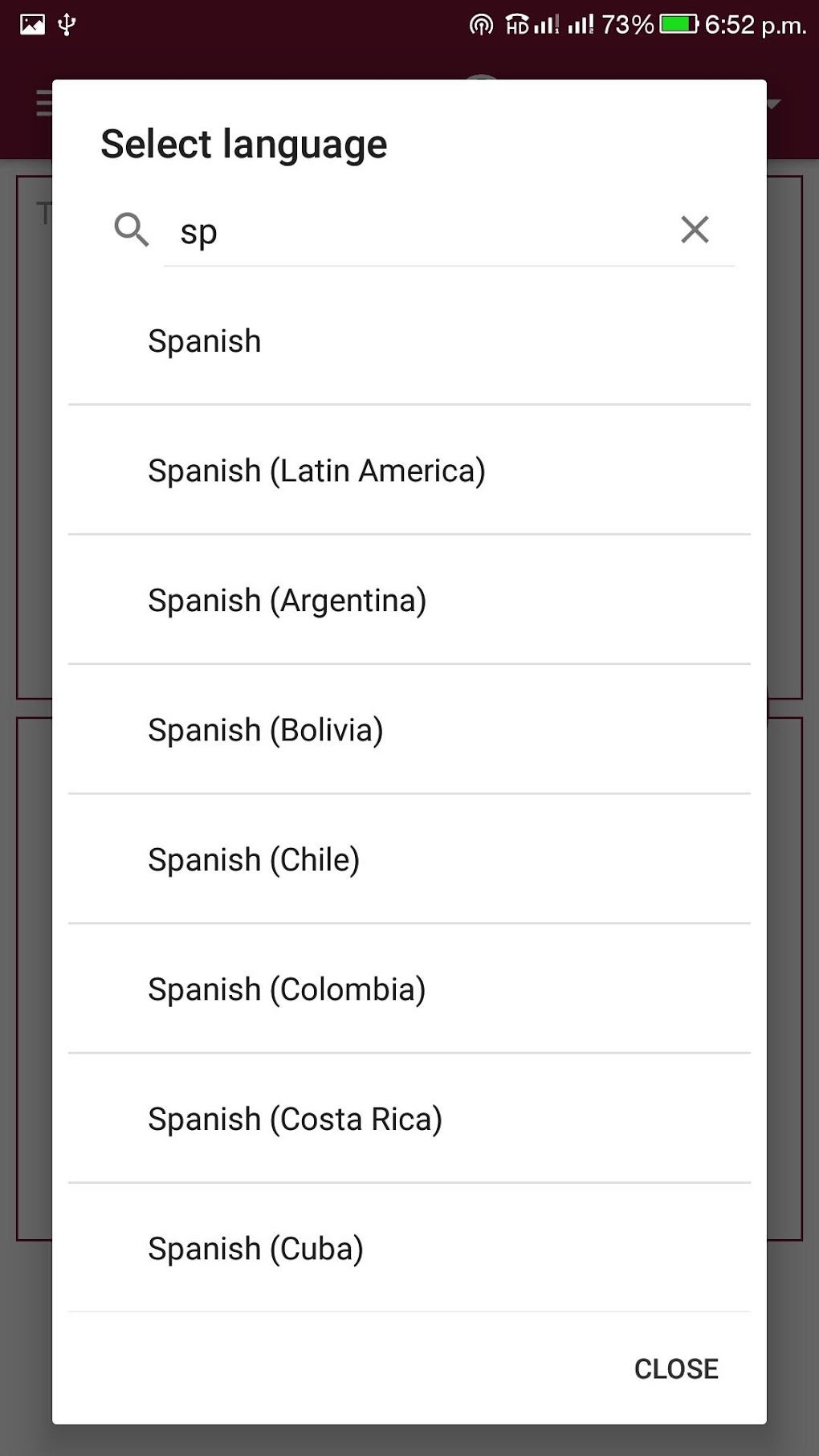Image resolution: width=819 pixels, height=1456 pixels.
Task: Select Spanish from the language list
Action: point(204,341)
